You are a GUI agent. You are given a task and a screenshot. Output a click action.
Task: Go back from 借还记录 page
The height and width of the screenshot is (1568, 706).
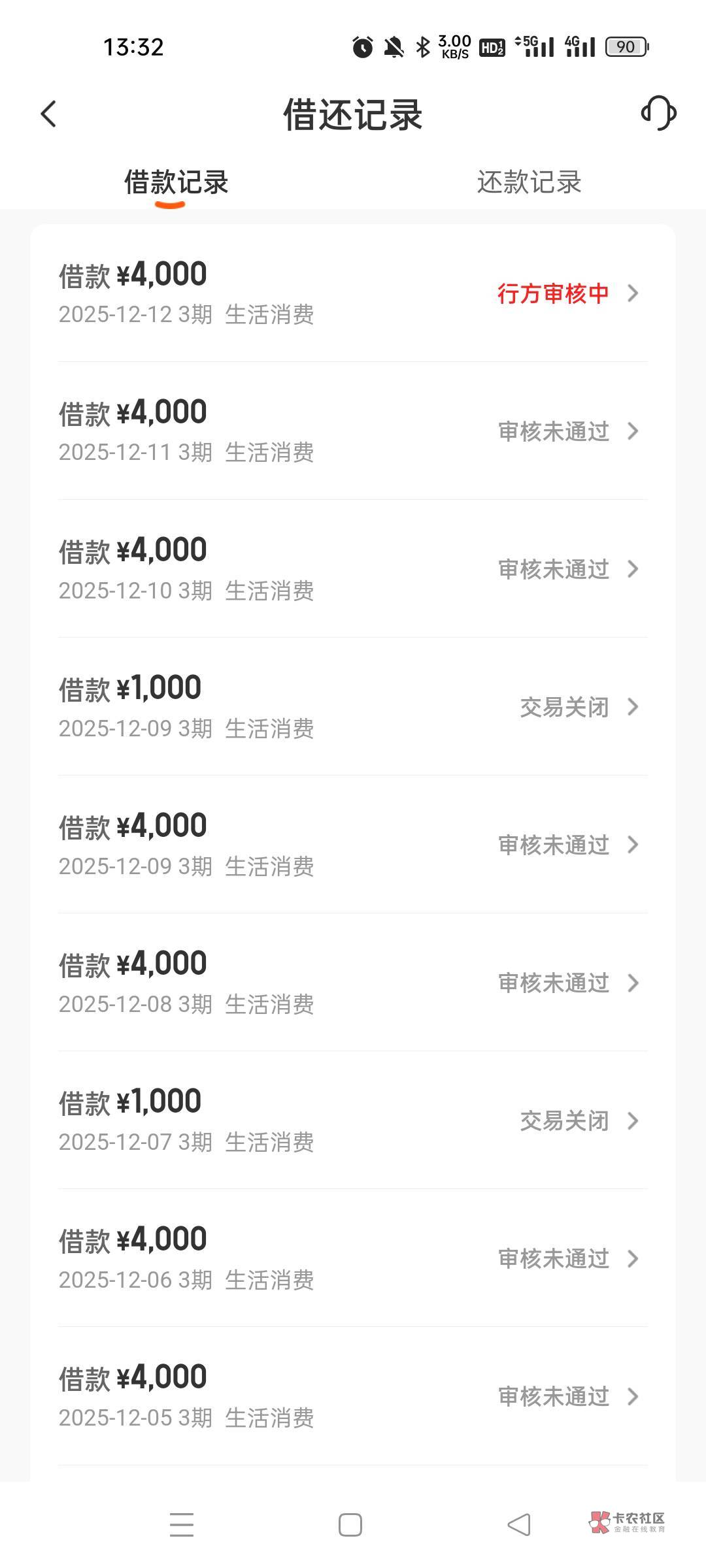click(x=49, y=114)
